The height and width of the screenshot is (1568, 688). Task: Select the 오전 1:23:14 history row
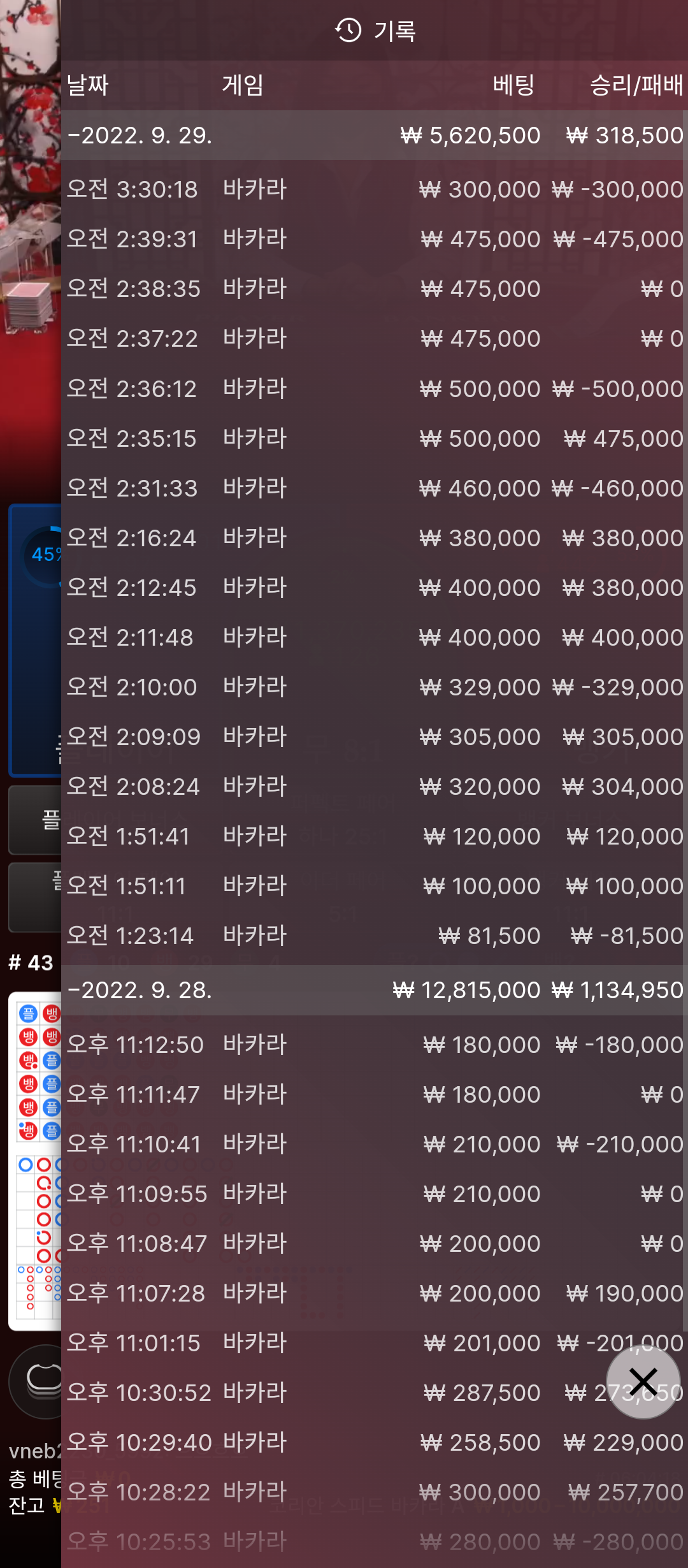[x=375, y=936]
